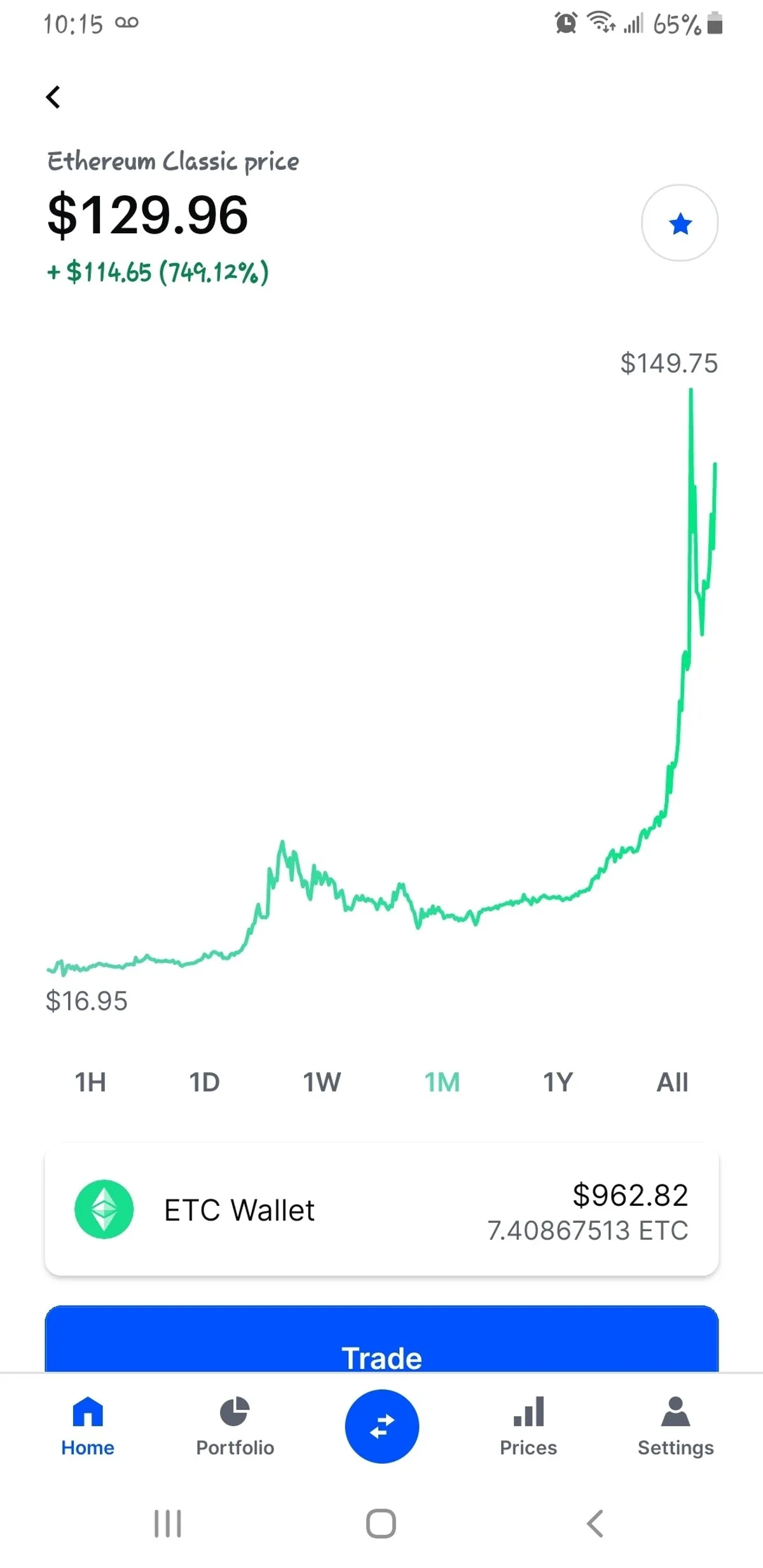The height and width of the screenshot is (1568, 763).
Task: Go back using the top-left arrow
Action: coord(53,97)
